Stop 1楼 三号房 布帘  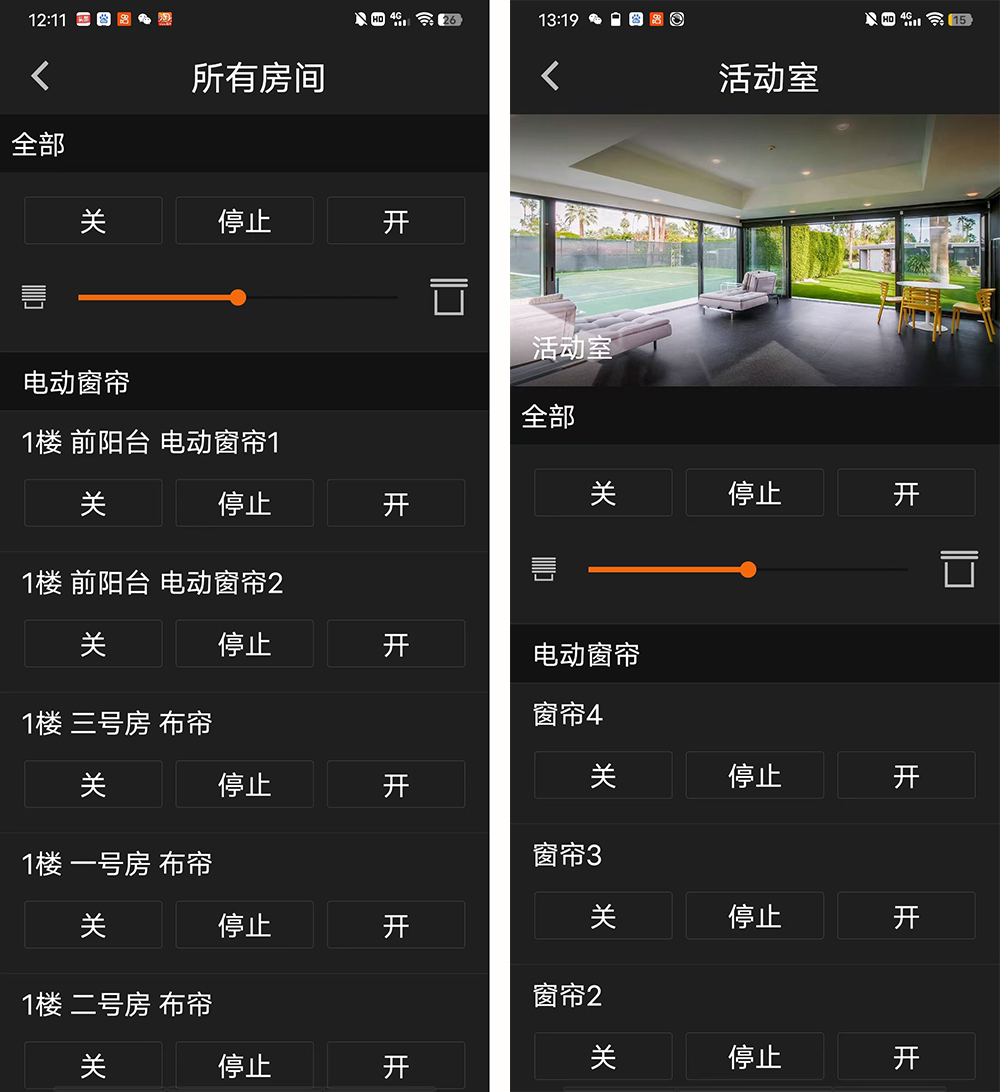click(x=245, y=785)
